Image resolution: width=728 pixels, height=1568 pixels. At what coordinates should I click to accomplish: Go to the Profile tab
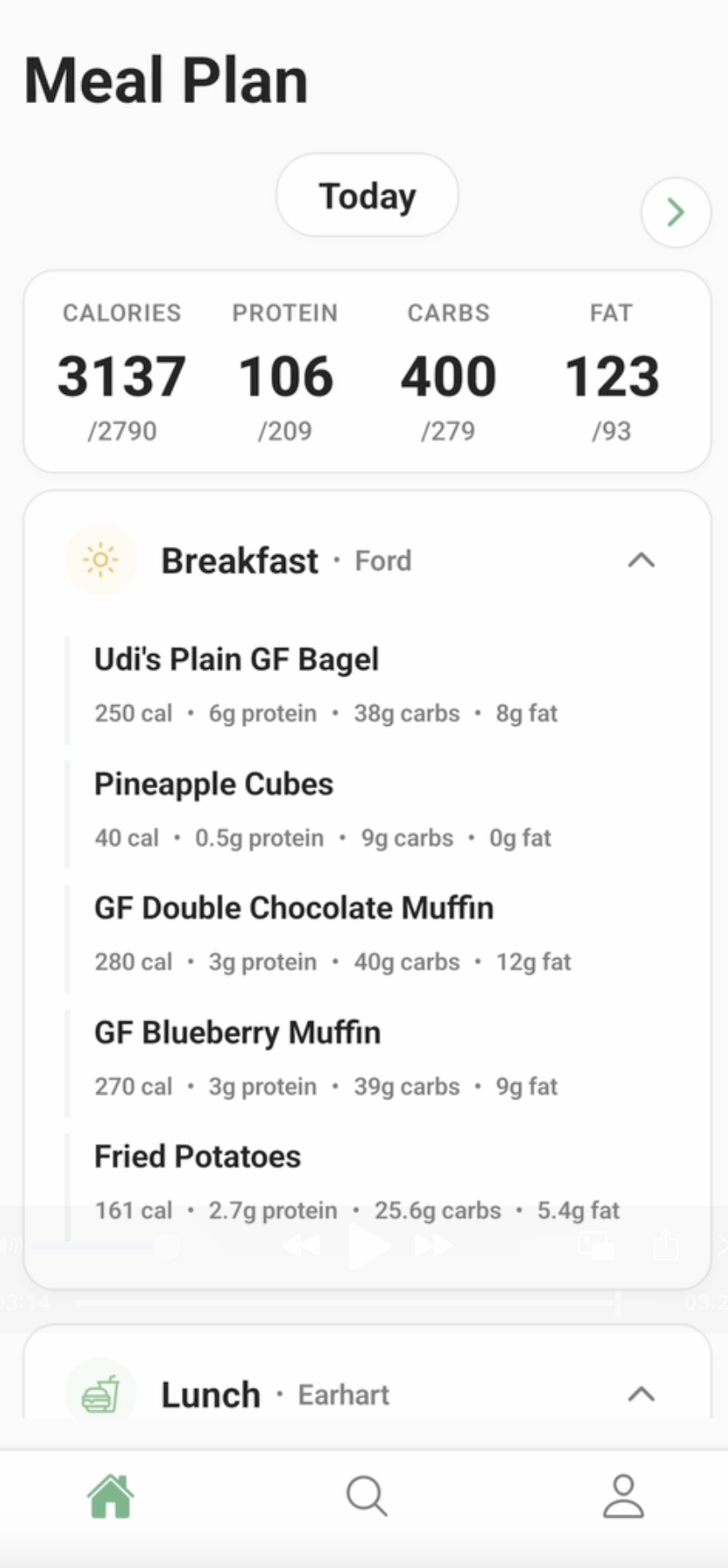pyautogui.click(x=623, y=1496)
